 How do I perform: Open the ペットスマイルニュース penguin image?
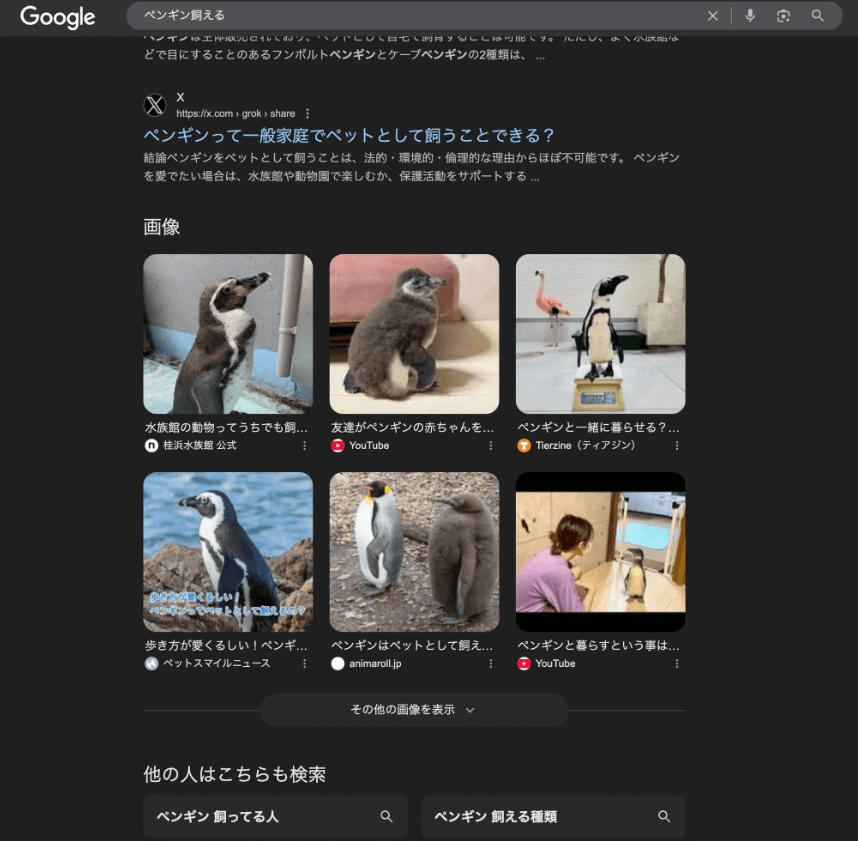(x=228, y=552)
